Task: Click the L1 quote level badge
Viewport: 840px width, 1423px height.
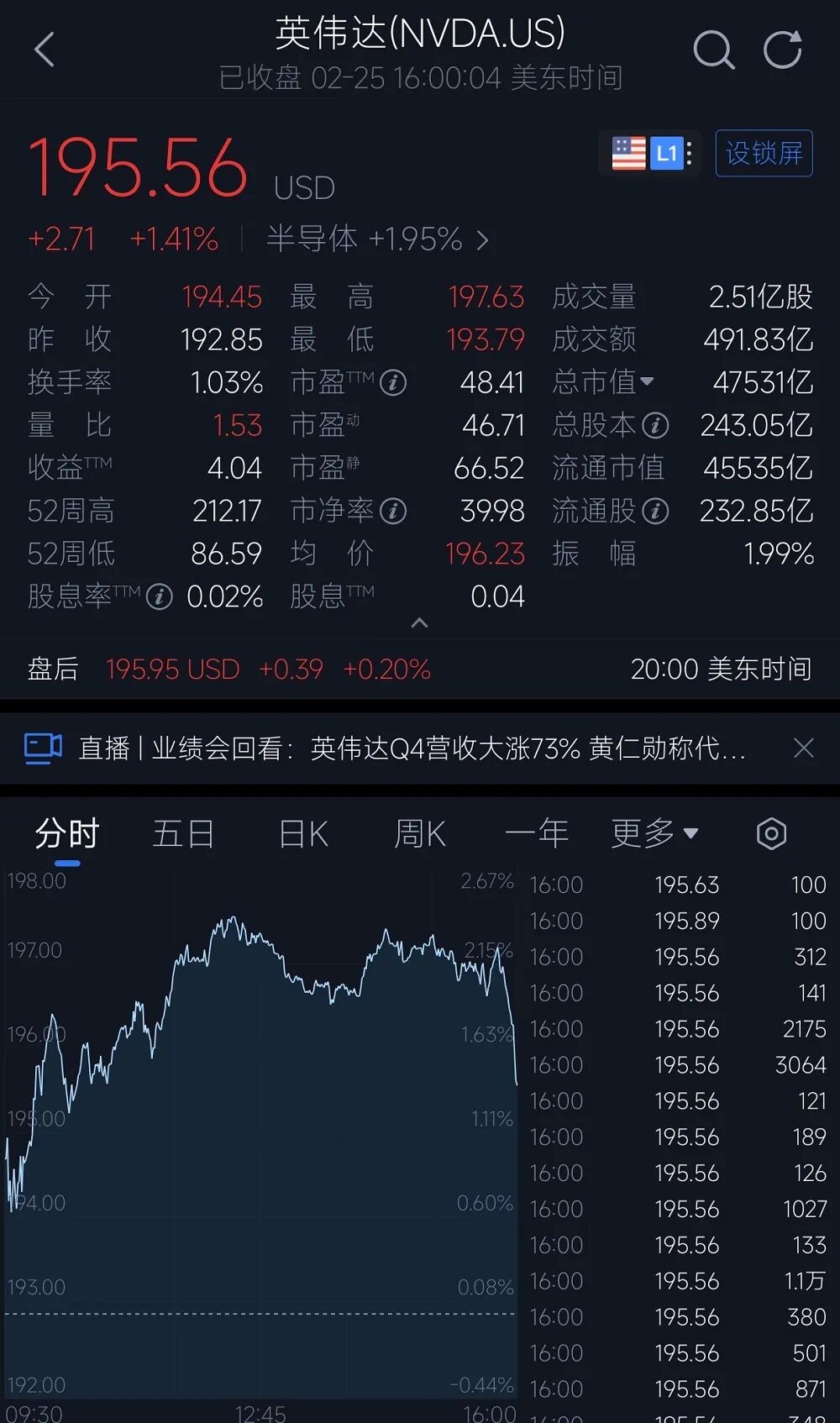Action: [668, 153]
